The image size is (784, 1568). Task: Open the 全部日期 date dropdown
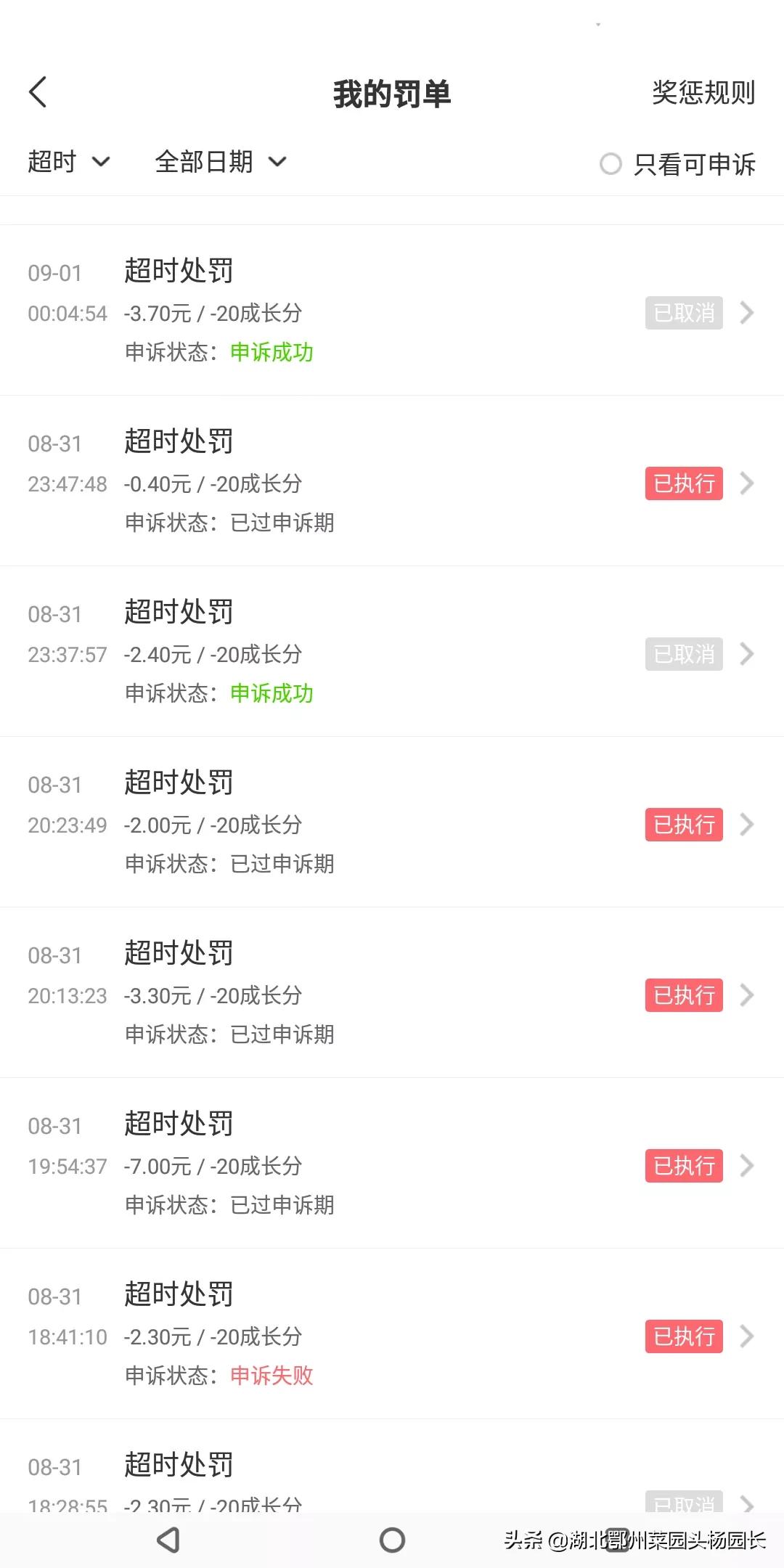click(x=221, y=162)
